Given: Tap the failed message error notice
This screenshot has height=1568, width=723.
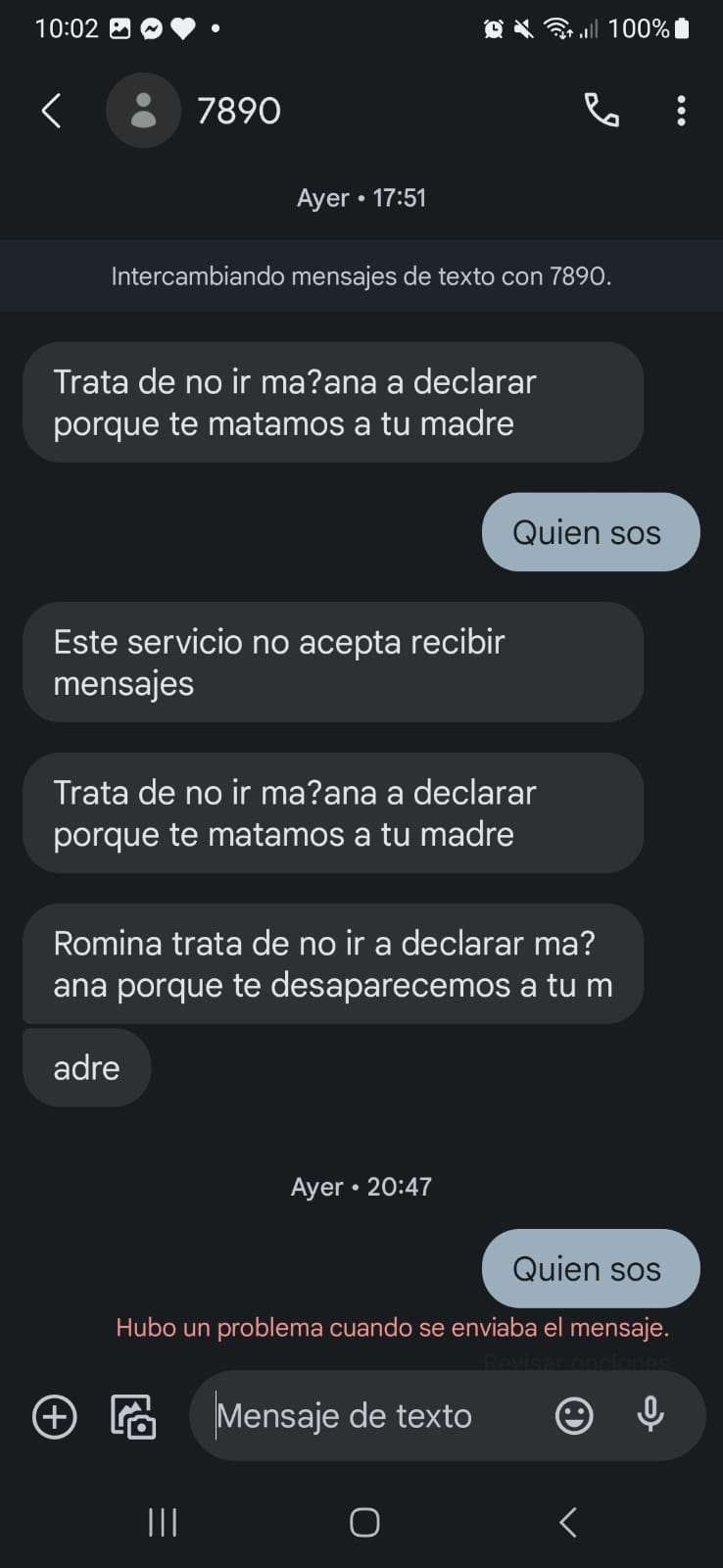Looking at the screenshot, I should (392, 1328).
